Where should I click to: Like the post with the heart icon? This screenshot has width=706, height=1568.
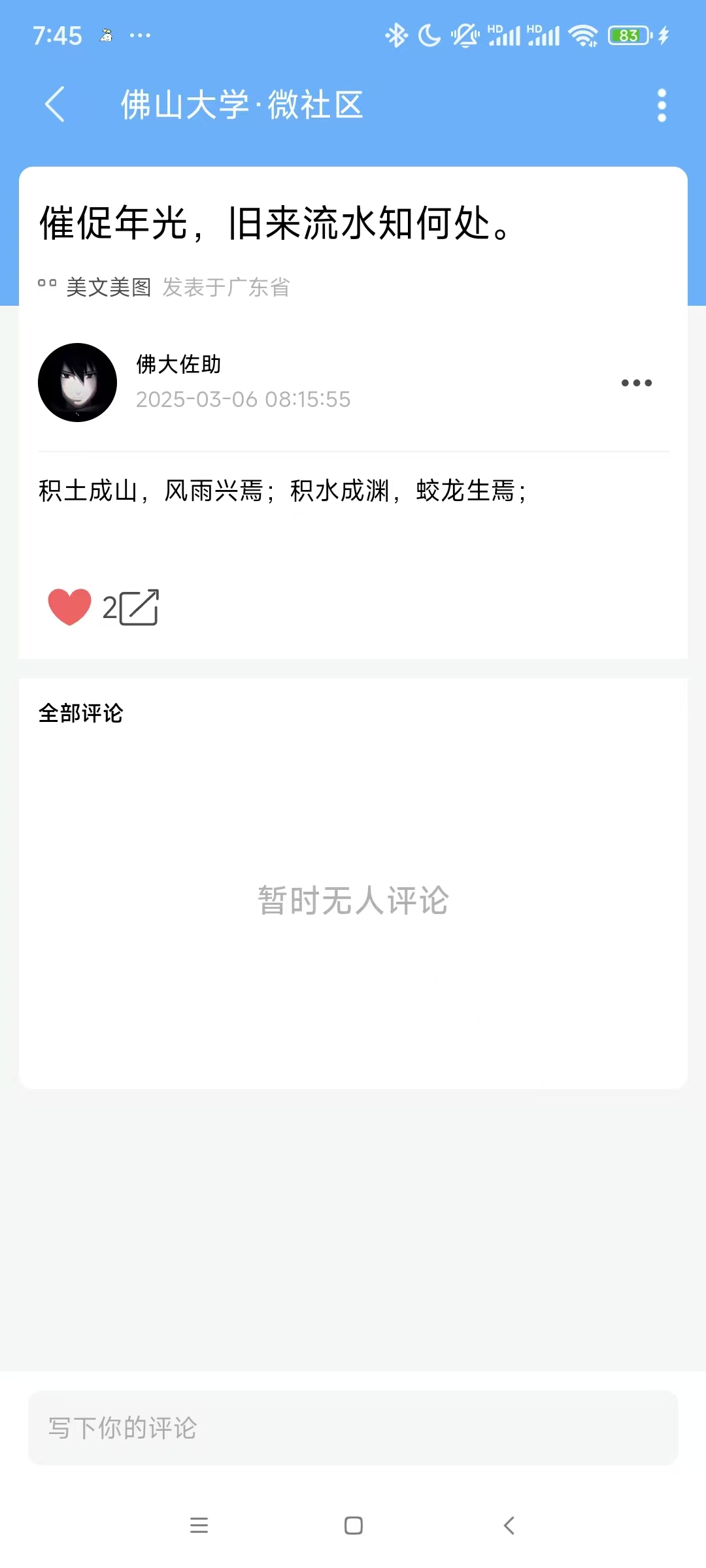click(x=69, y=607)
